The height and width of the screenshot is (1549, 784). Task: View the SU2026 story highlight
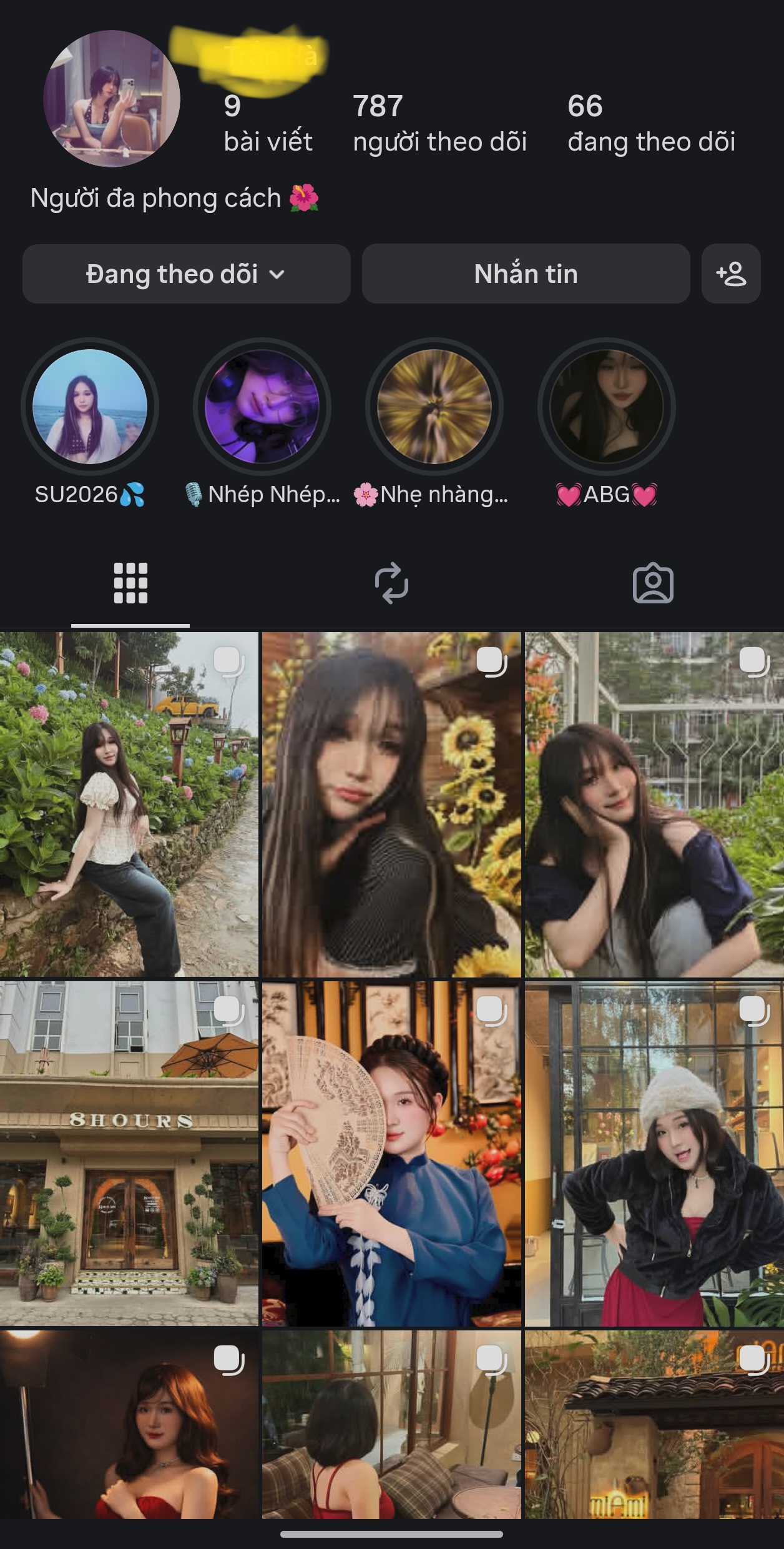point(90,407)
